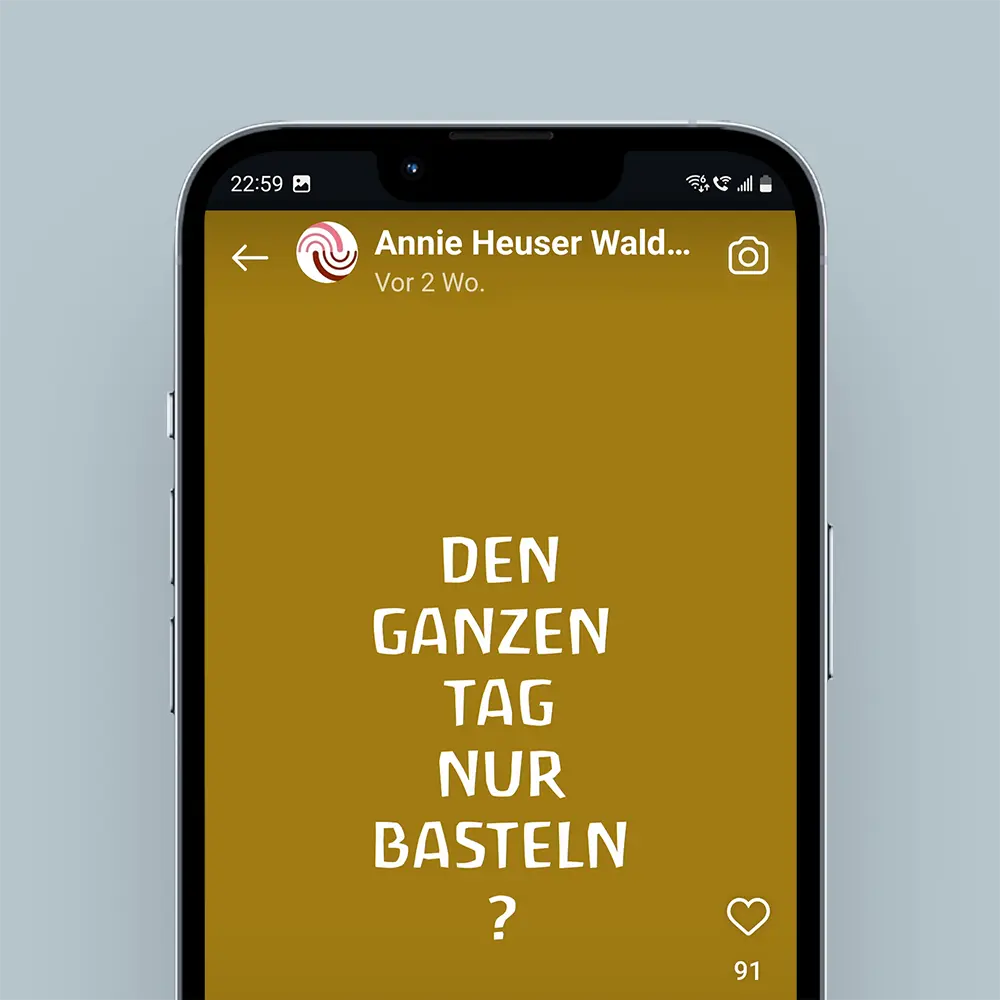The height and width of the screenshot is (1000, 1000).
Task: Open Annie Heuser Wald... profile header
Action: 531,243
